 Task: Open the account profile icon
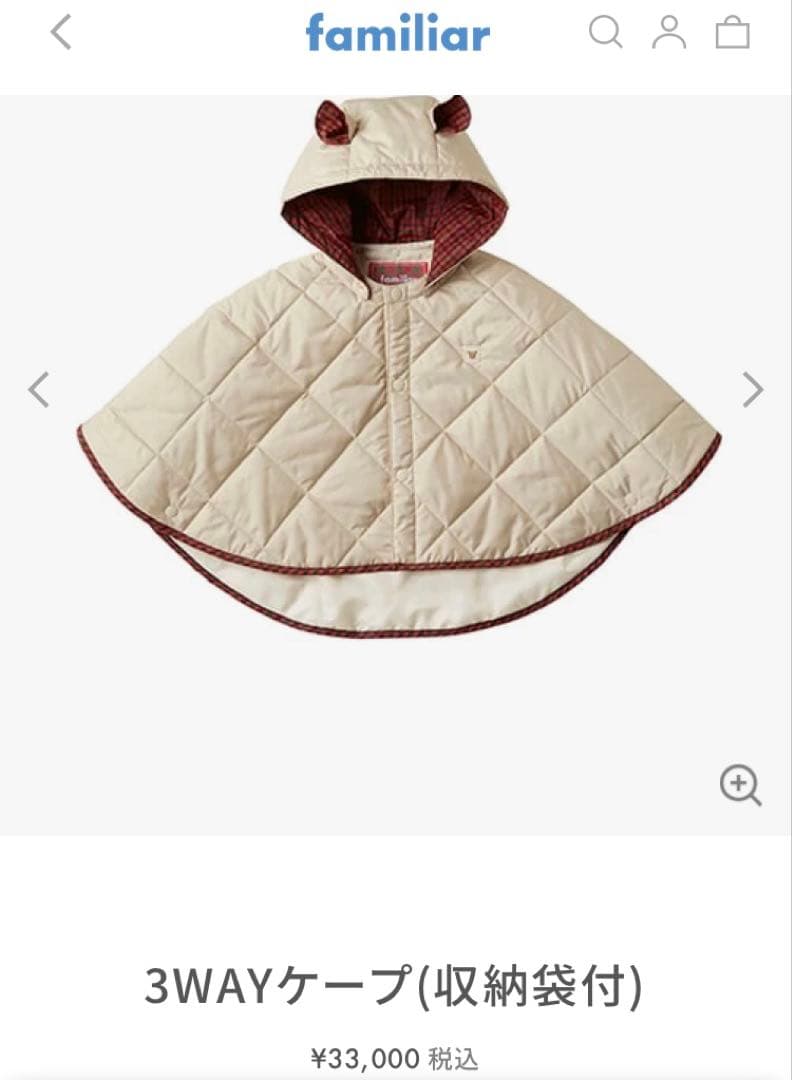coord(669,32)
